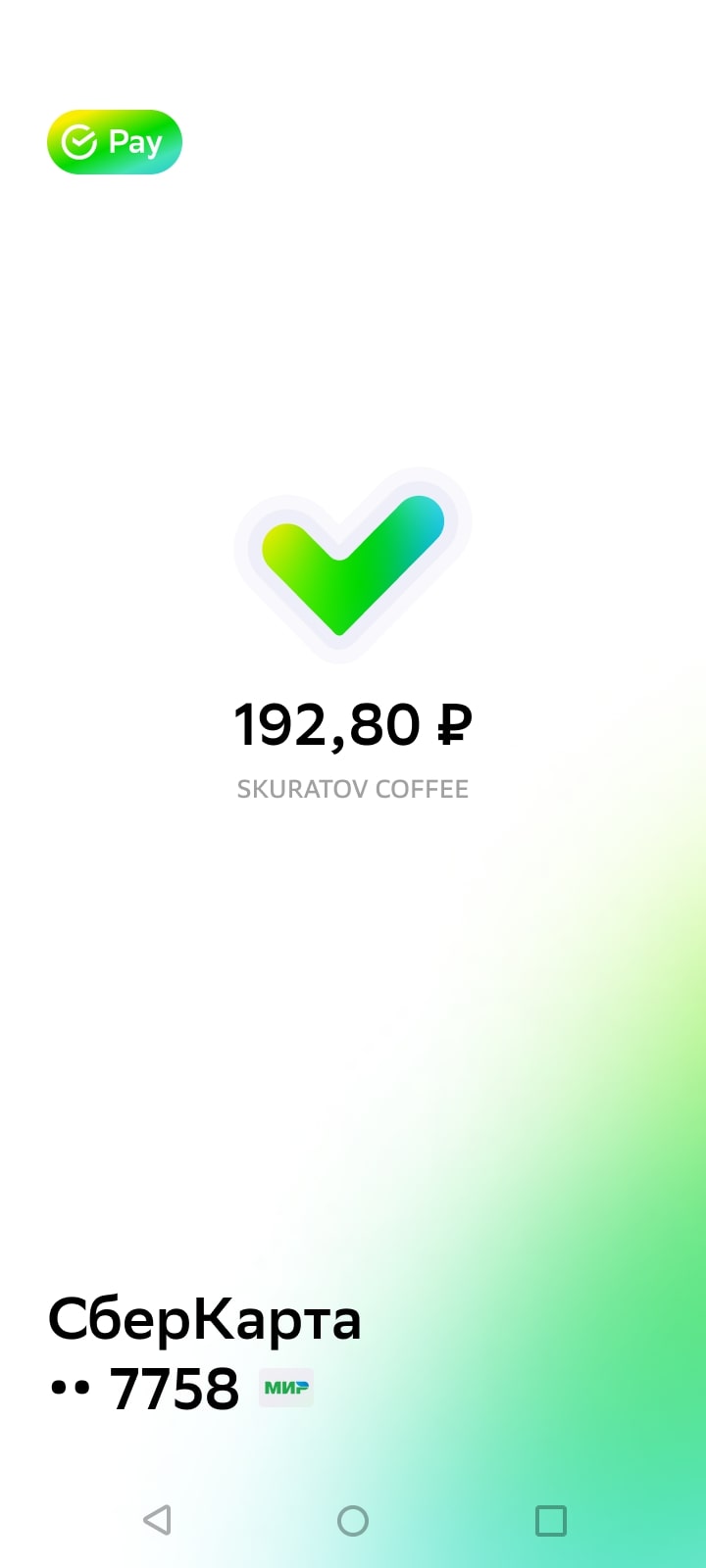Tap the back button in navigation bar
Screen dimensions: 706x1568
[x=157, y=1520]
